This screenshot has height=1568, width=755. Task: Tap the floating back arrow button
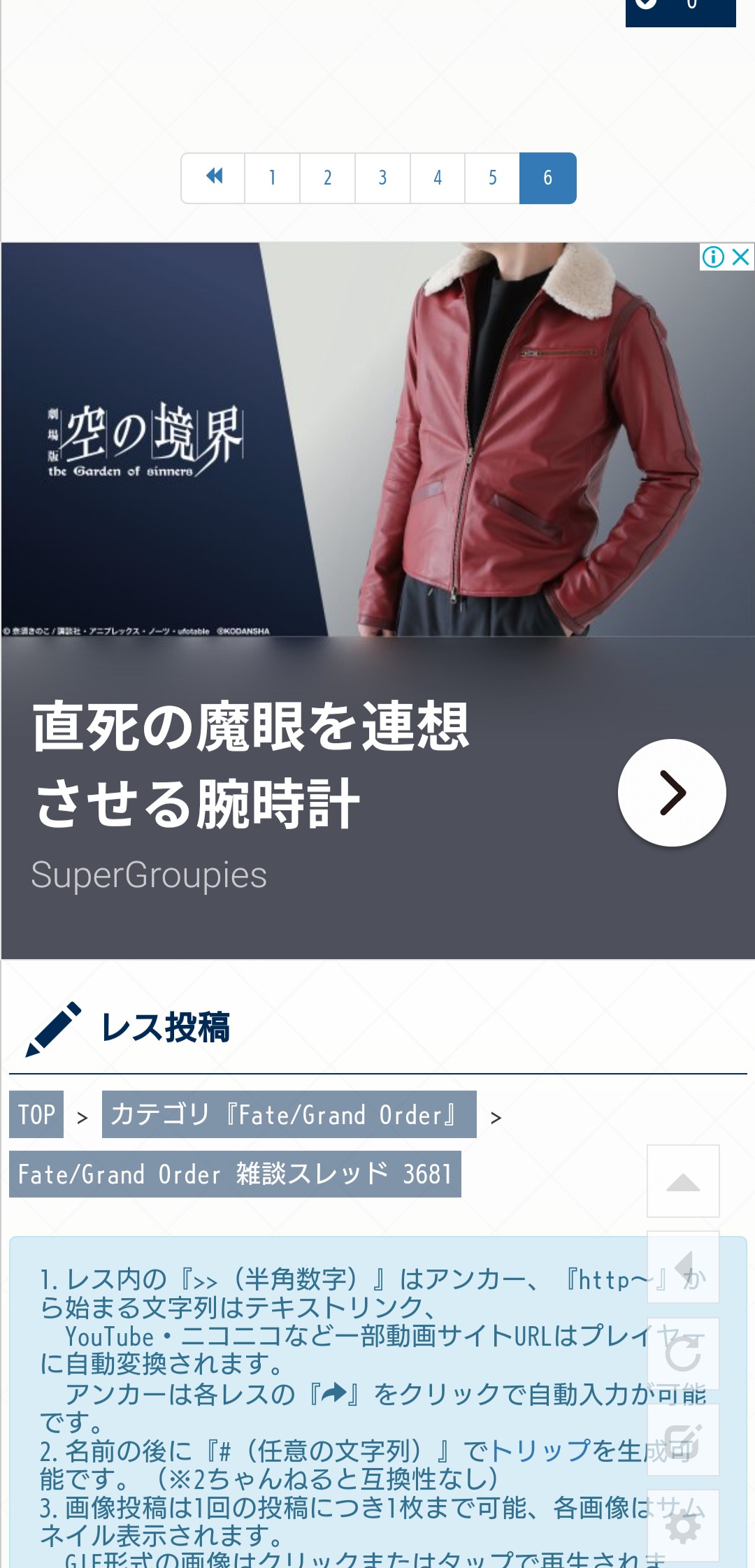point(683,1267)
